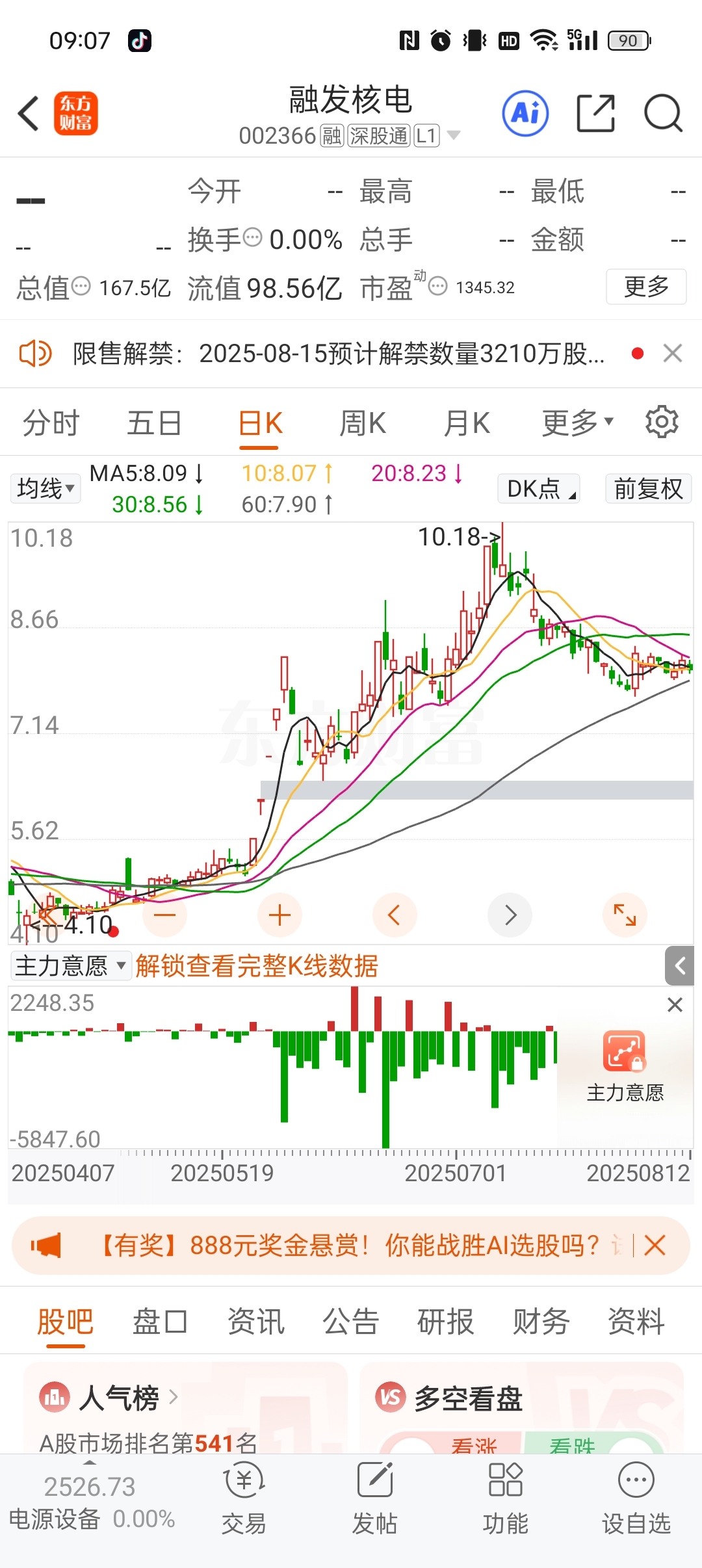702x1568 pixels.
Task: Tap the 更多 button for more quote data
Action: pyautogui.click(x=645, y=286)
